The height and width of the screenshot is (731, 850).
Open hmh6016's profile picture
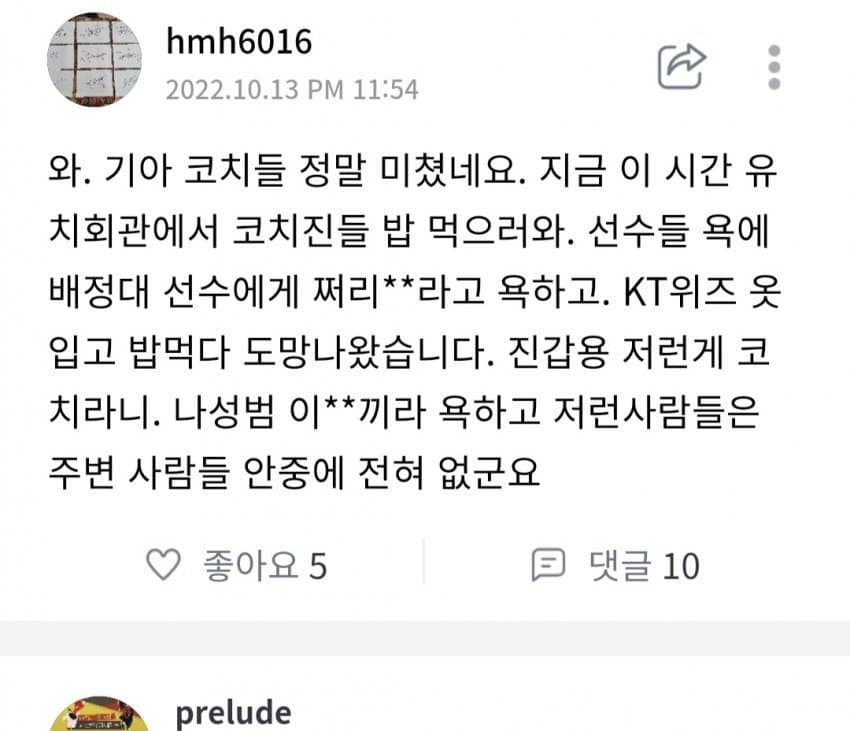tap(95, 60)
